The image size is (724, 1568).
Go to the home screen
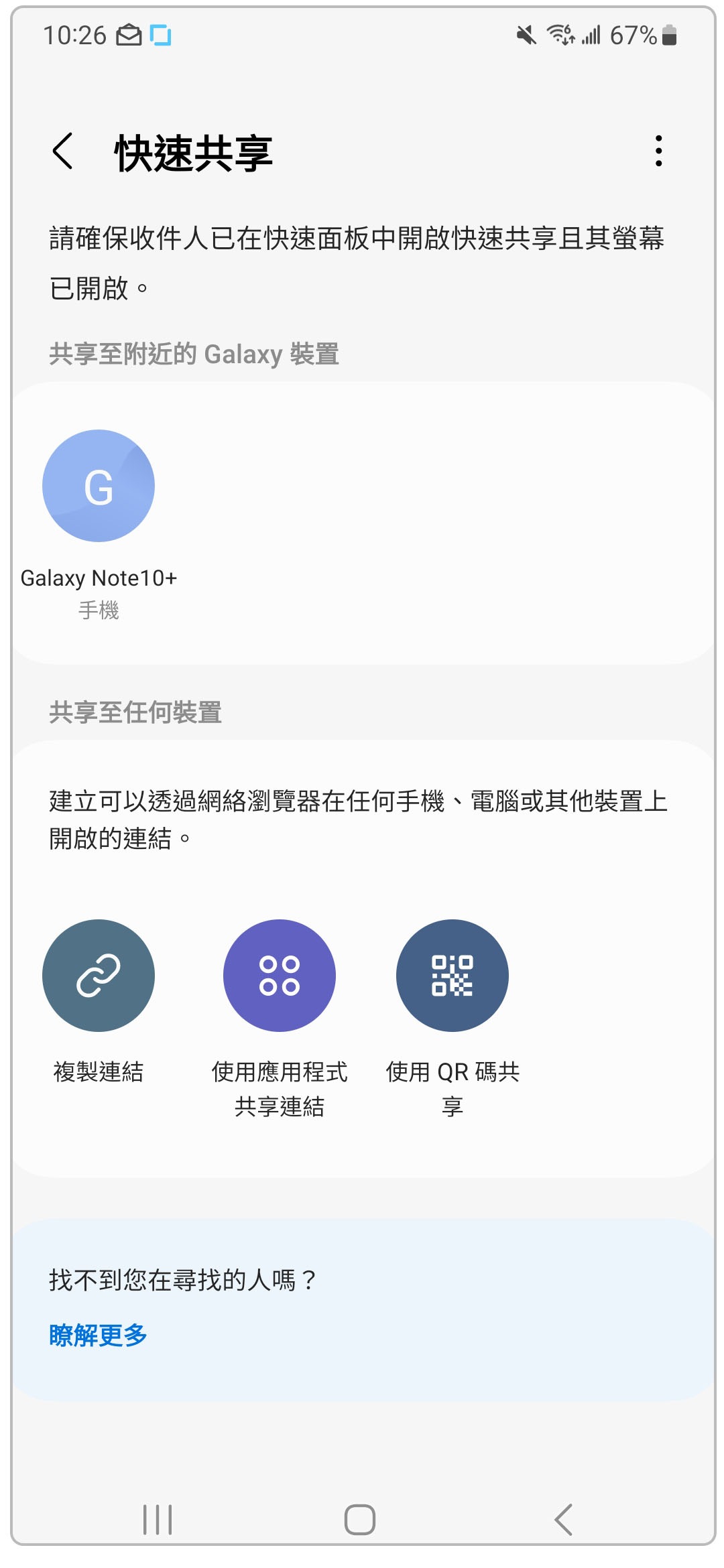tap(360, 1519)
